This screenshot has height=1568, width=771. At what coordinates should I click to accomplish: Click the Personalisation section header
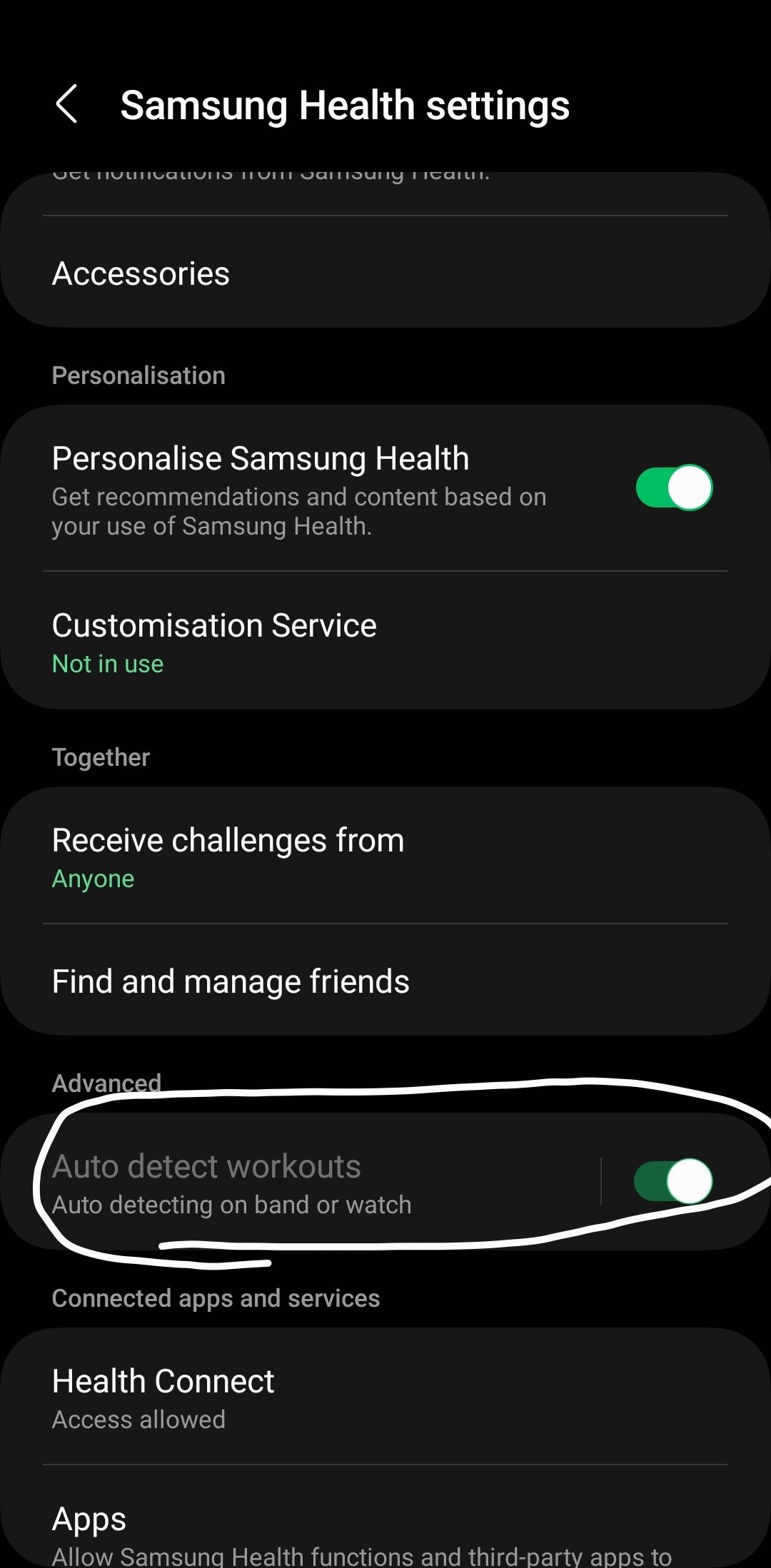pyautogui.click(x=138, y=375)
